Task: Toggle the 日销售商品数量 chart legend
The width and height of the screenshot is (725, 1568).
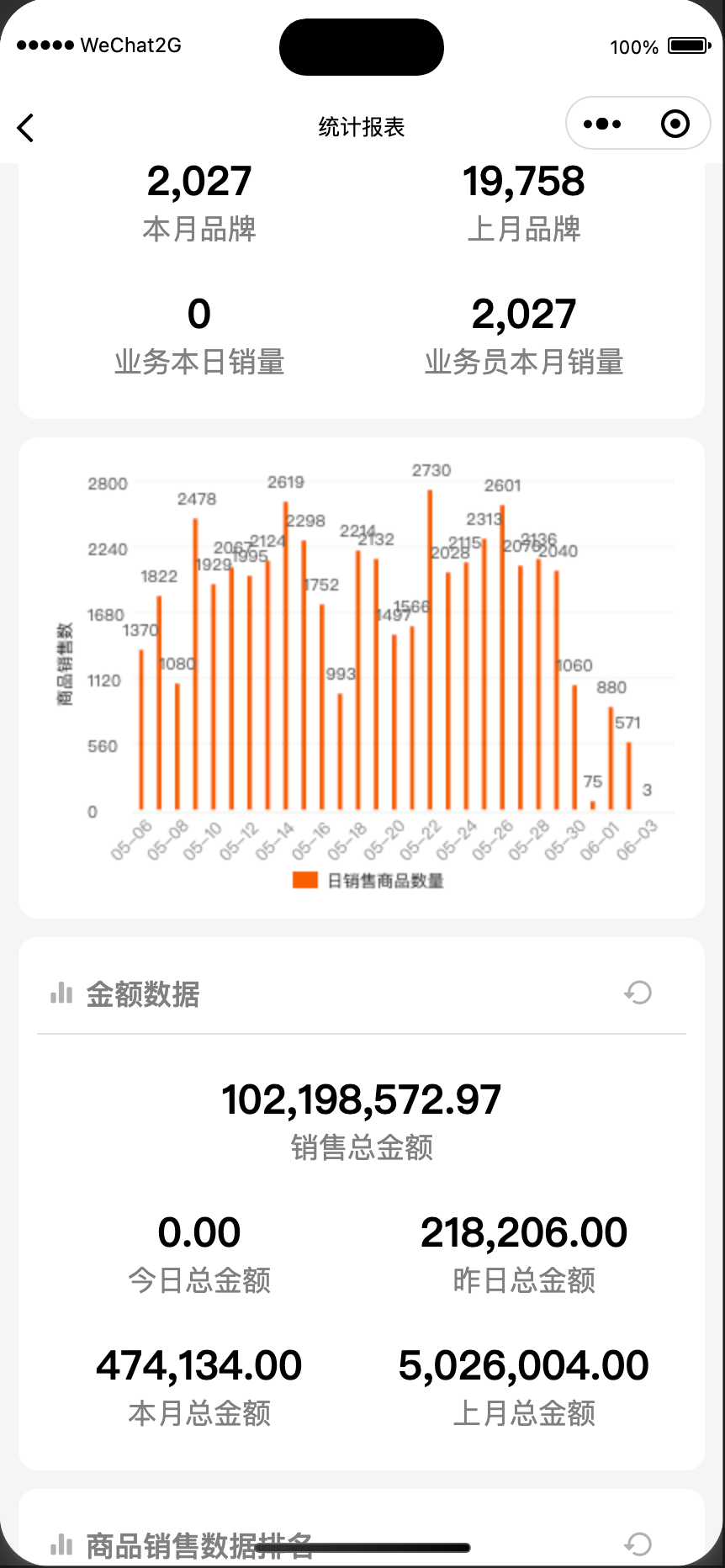Action: tap(368, 881)
